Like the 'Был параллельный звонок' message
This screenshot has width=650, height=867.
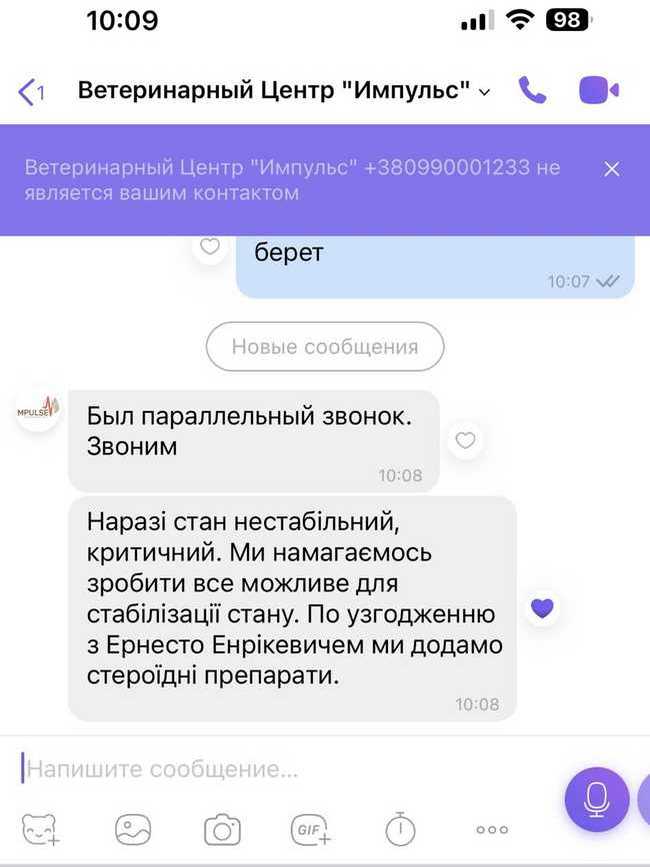[x=465, y=440]
